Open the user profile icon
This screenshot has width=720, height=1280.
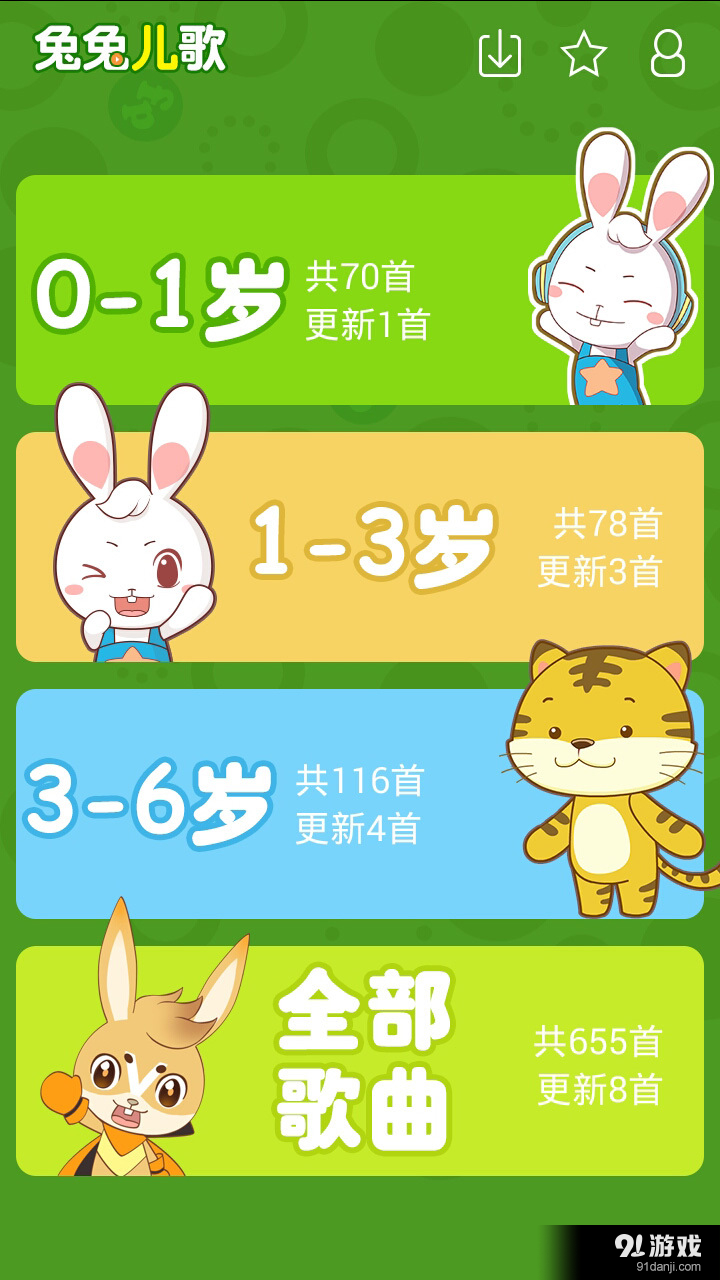668,54
